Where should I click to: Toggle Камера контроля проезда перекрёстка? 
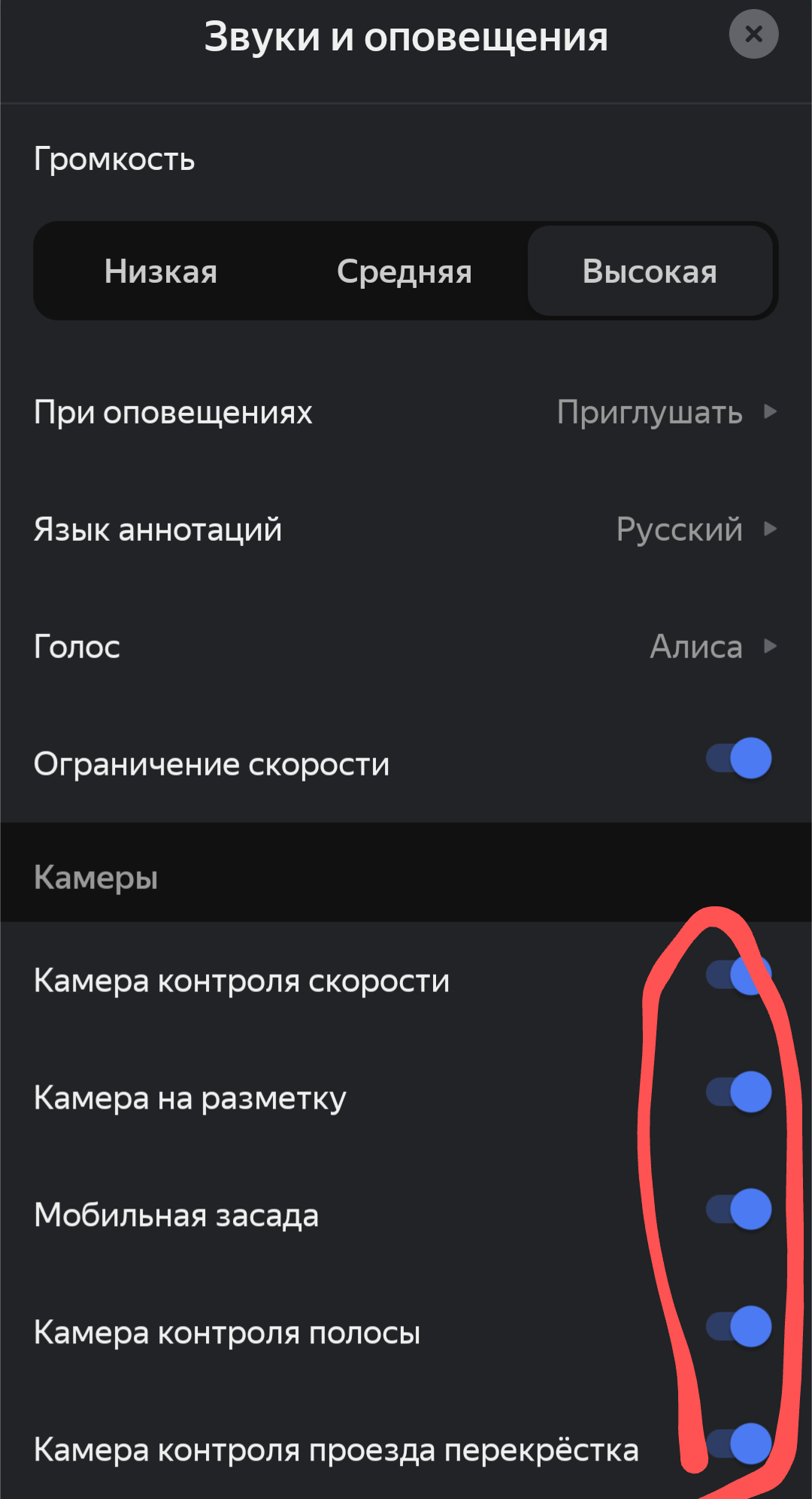point(739,1444)
